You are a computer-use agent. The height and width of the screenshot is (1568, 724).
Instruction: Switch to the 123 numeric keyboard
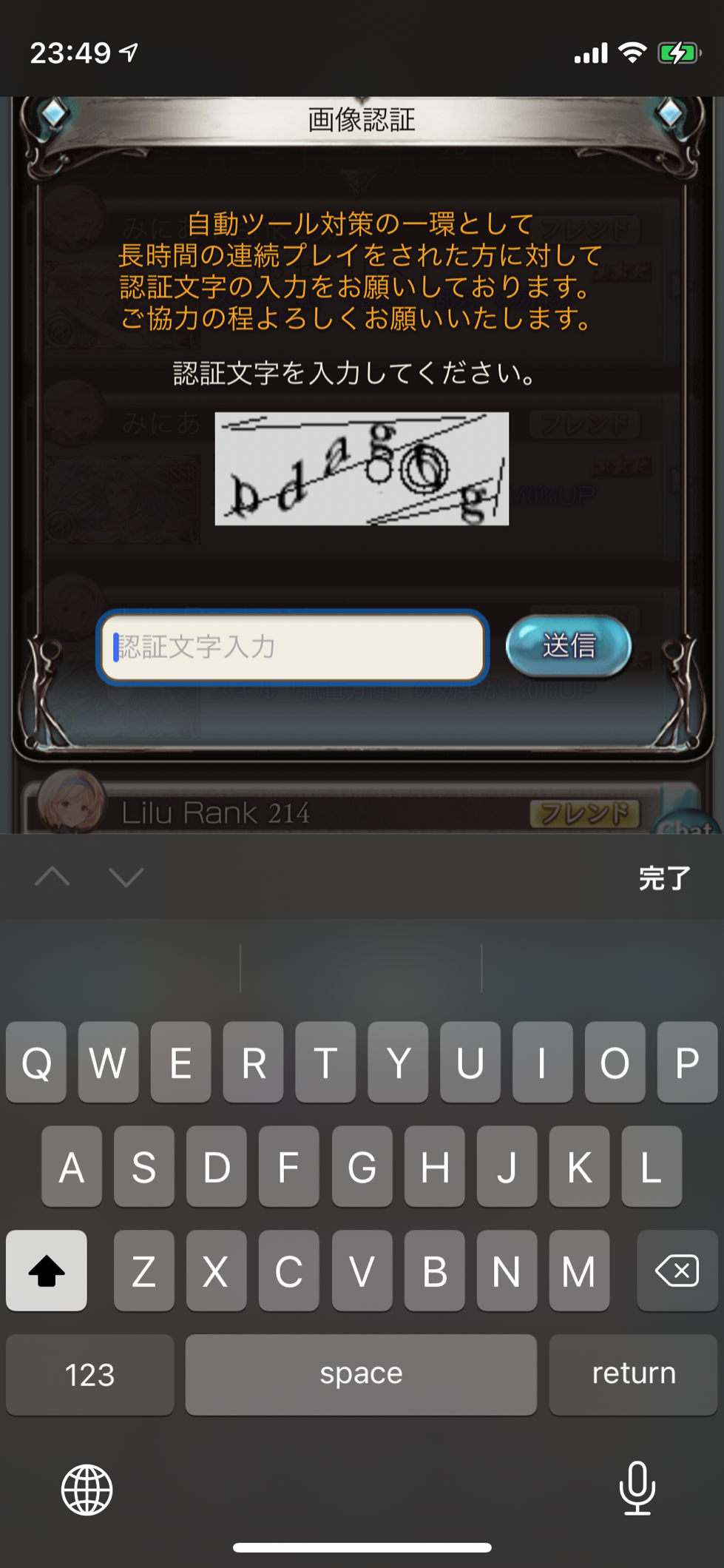[x=89, y=1375]
